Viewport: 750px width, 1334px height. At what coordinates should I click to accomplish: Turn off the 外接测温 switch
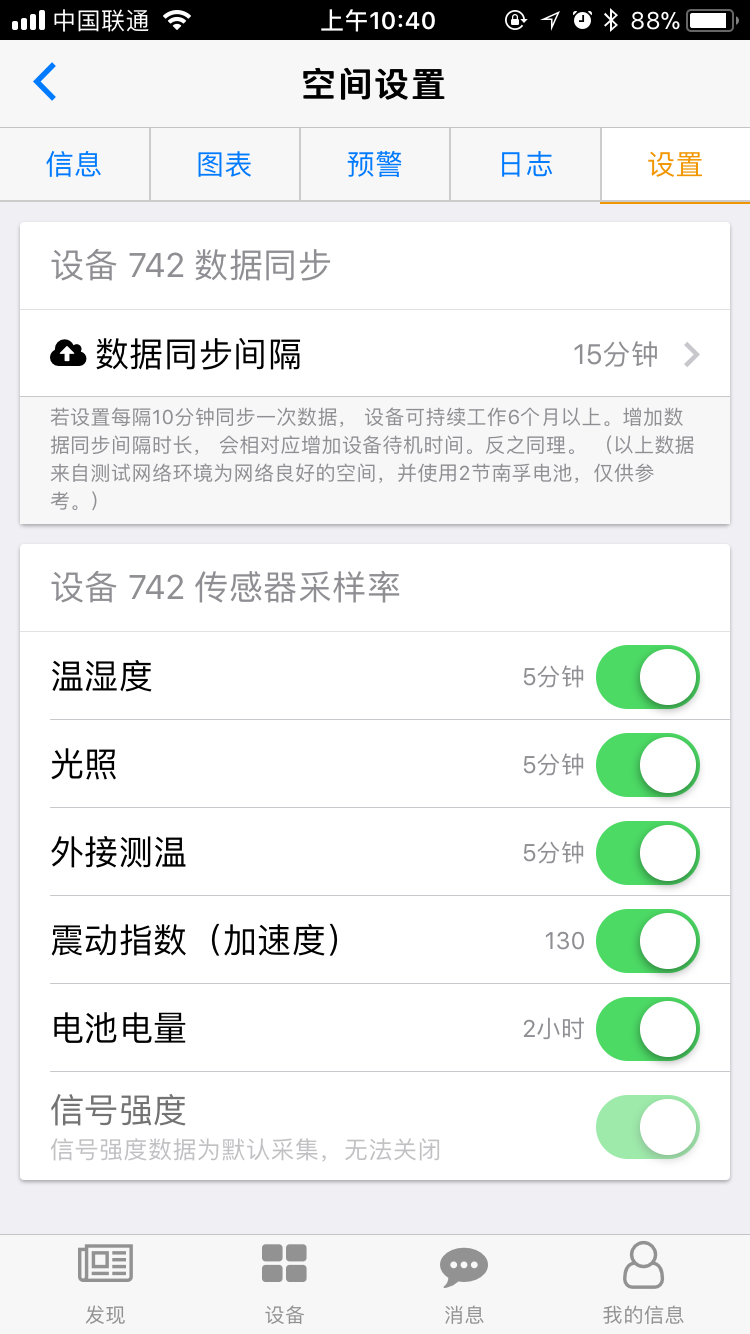pos(647,853)
